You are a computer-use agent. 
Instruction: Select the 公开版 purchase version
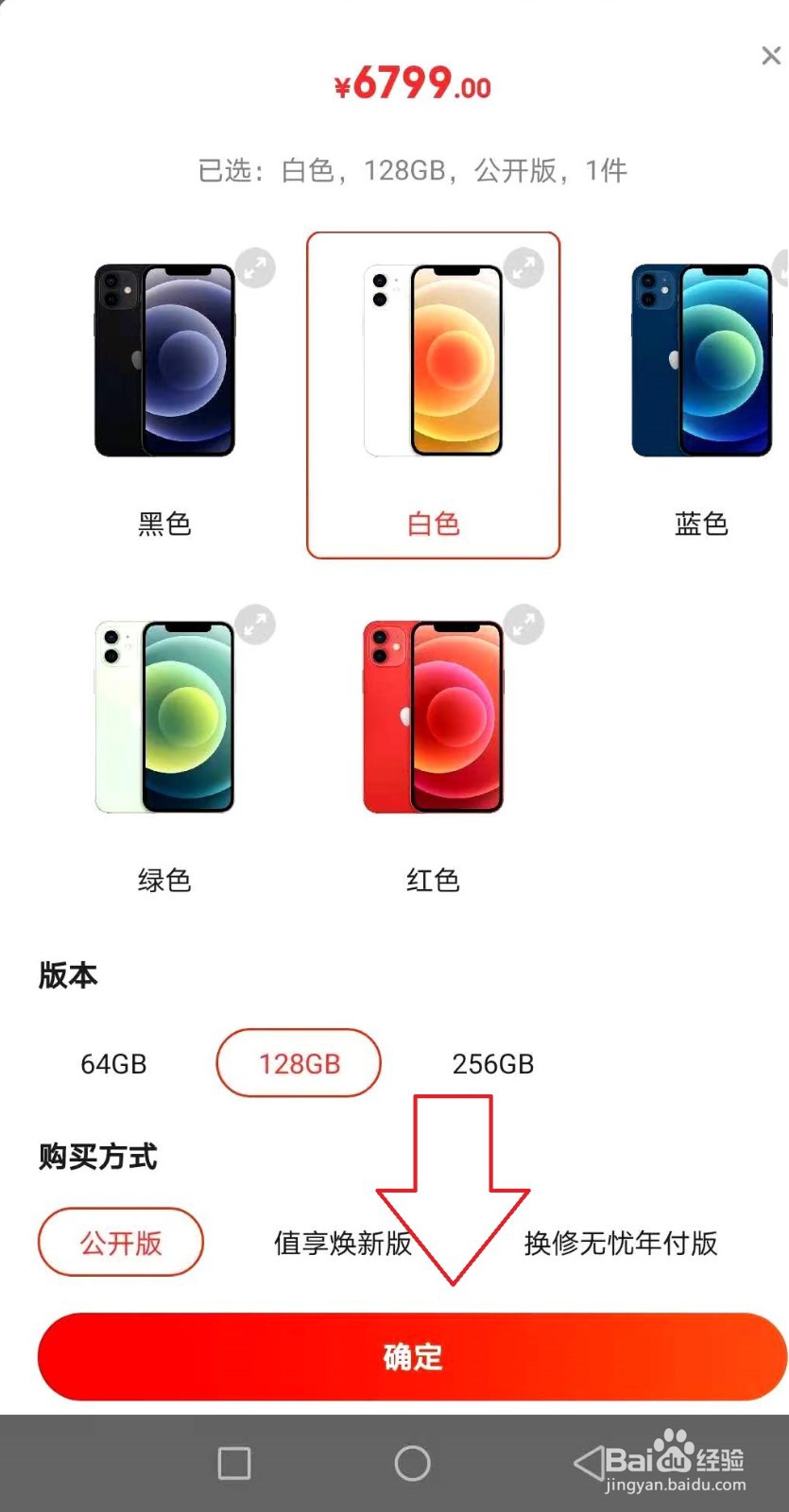120,1243
